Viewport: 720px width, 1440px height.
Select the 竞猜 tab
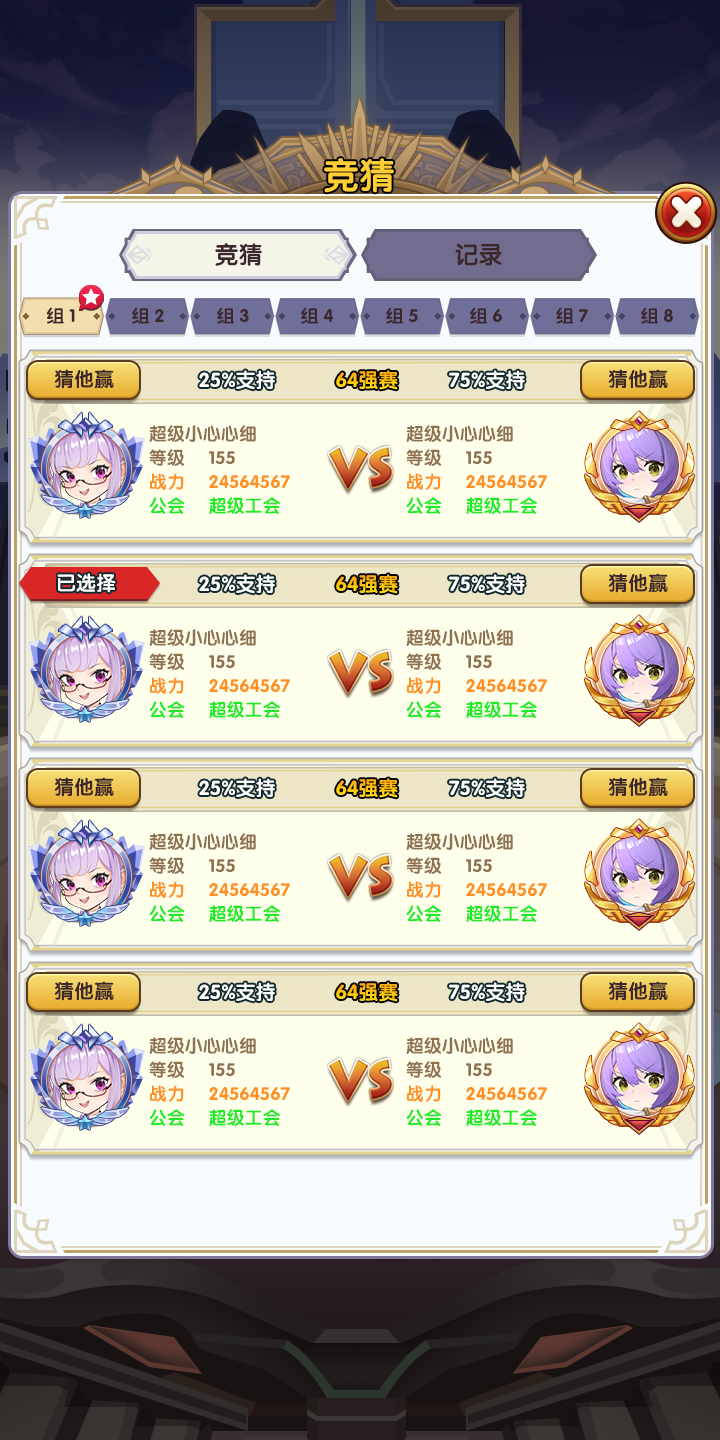point(238,255)
